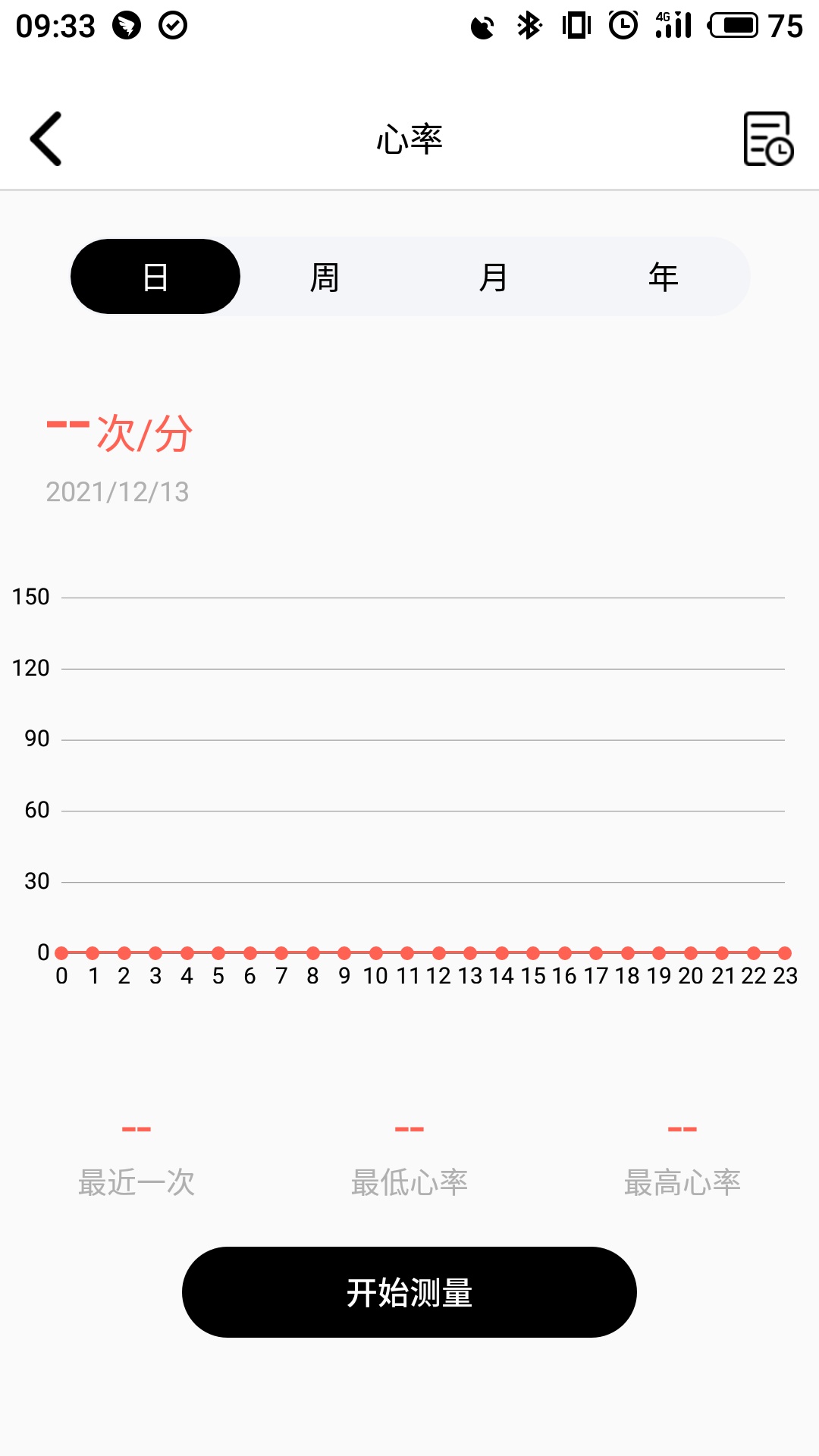Click the alarm clock status bar icon

point(623,25)
